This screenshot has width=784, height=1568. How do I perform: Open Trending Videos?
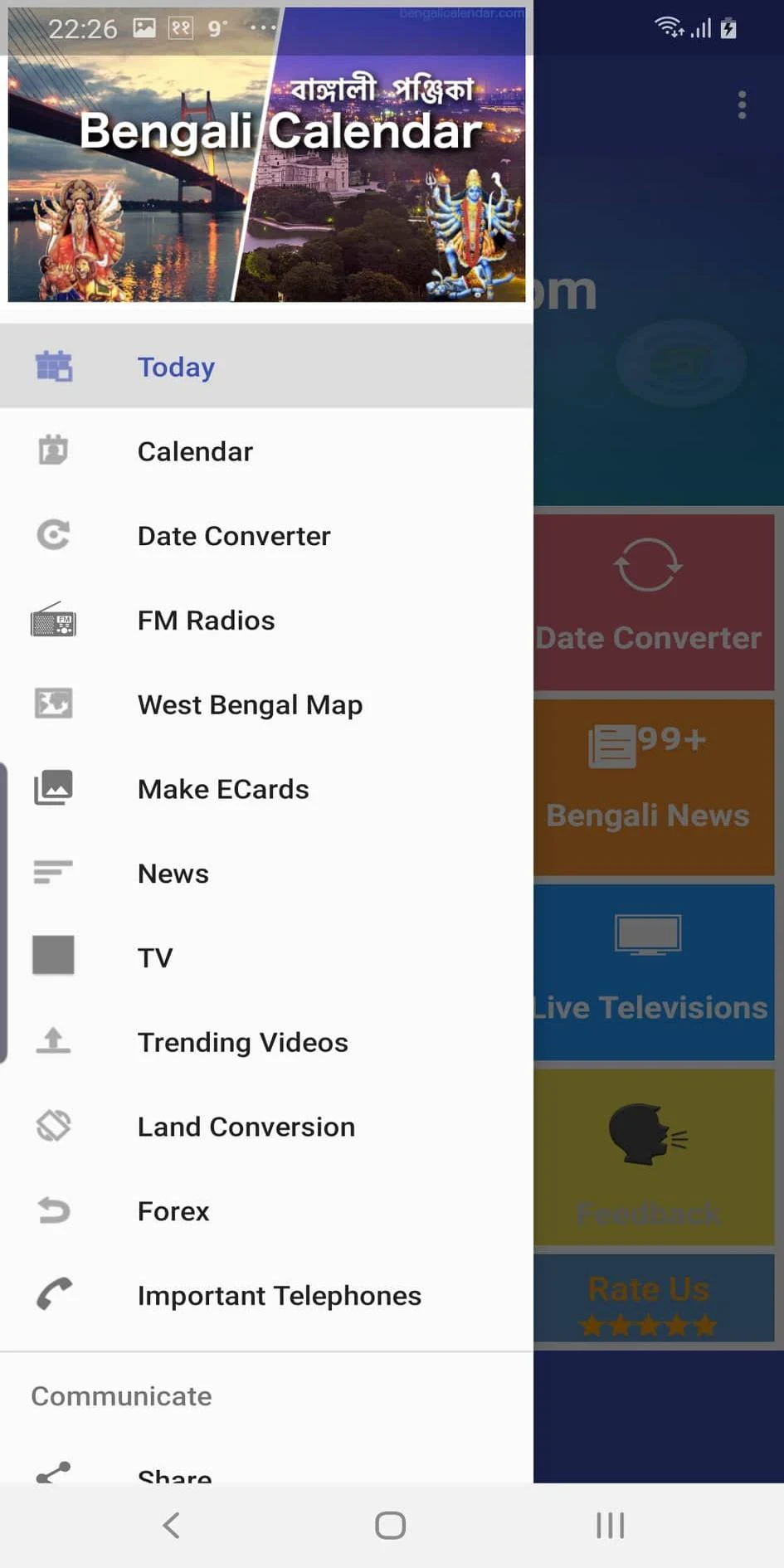click(x=266, y=1042)
